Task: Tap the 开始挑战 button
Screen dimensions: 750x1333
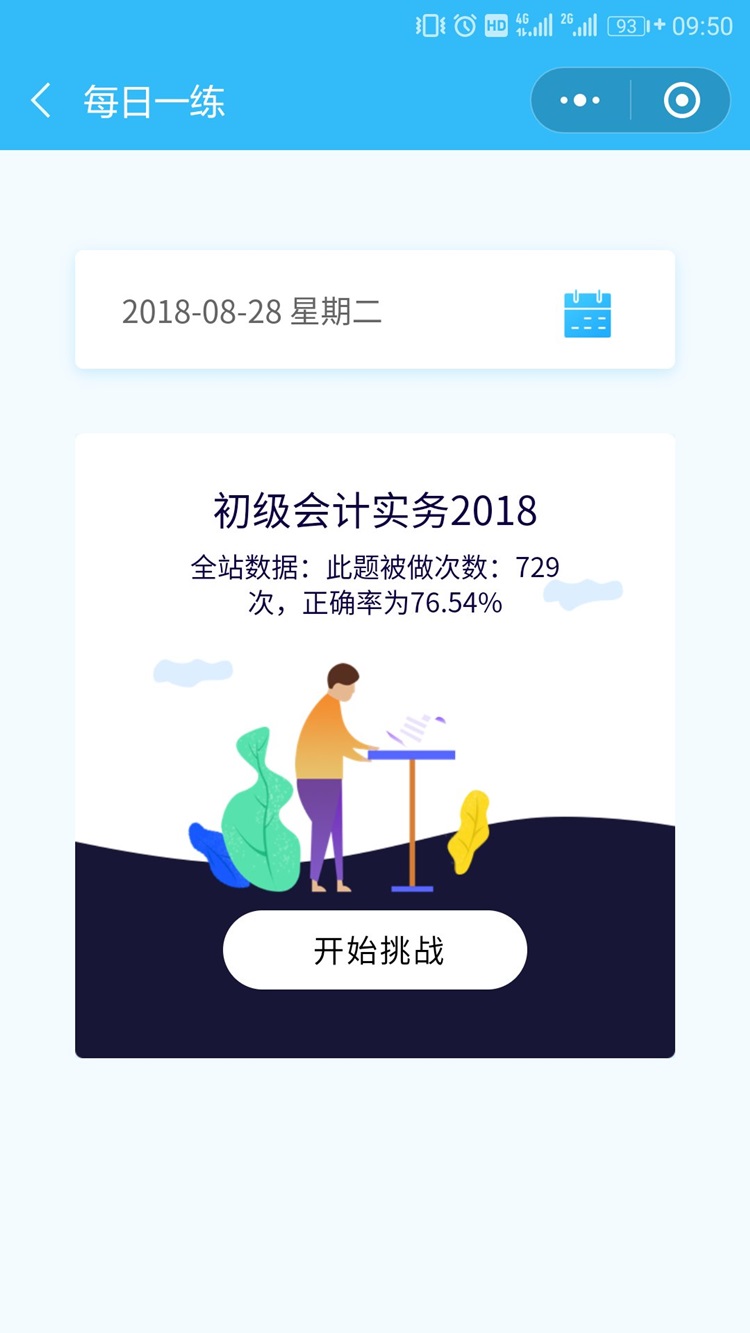Action: tap(375, 950)
